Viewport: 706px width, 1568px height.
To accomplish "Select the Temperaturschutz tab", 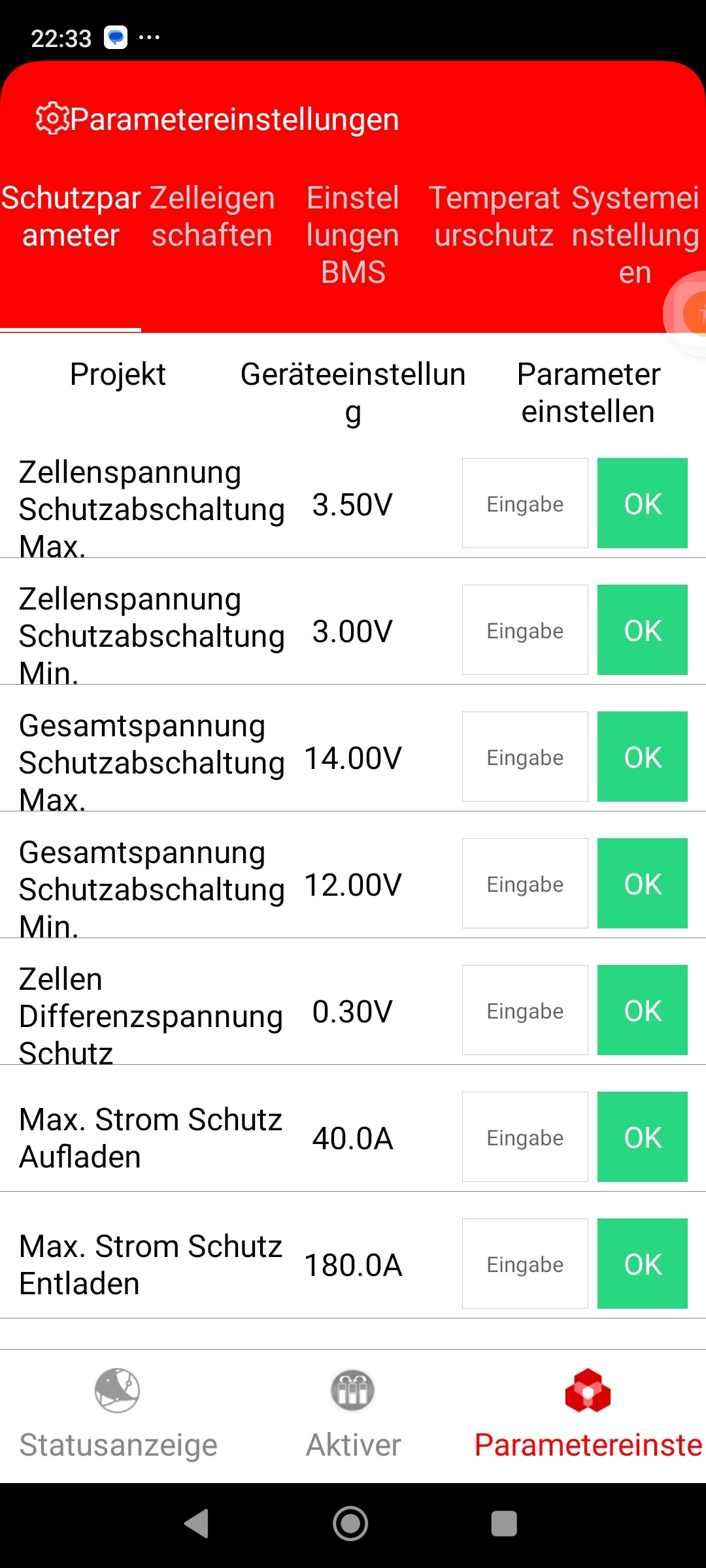I will (494, 217).
